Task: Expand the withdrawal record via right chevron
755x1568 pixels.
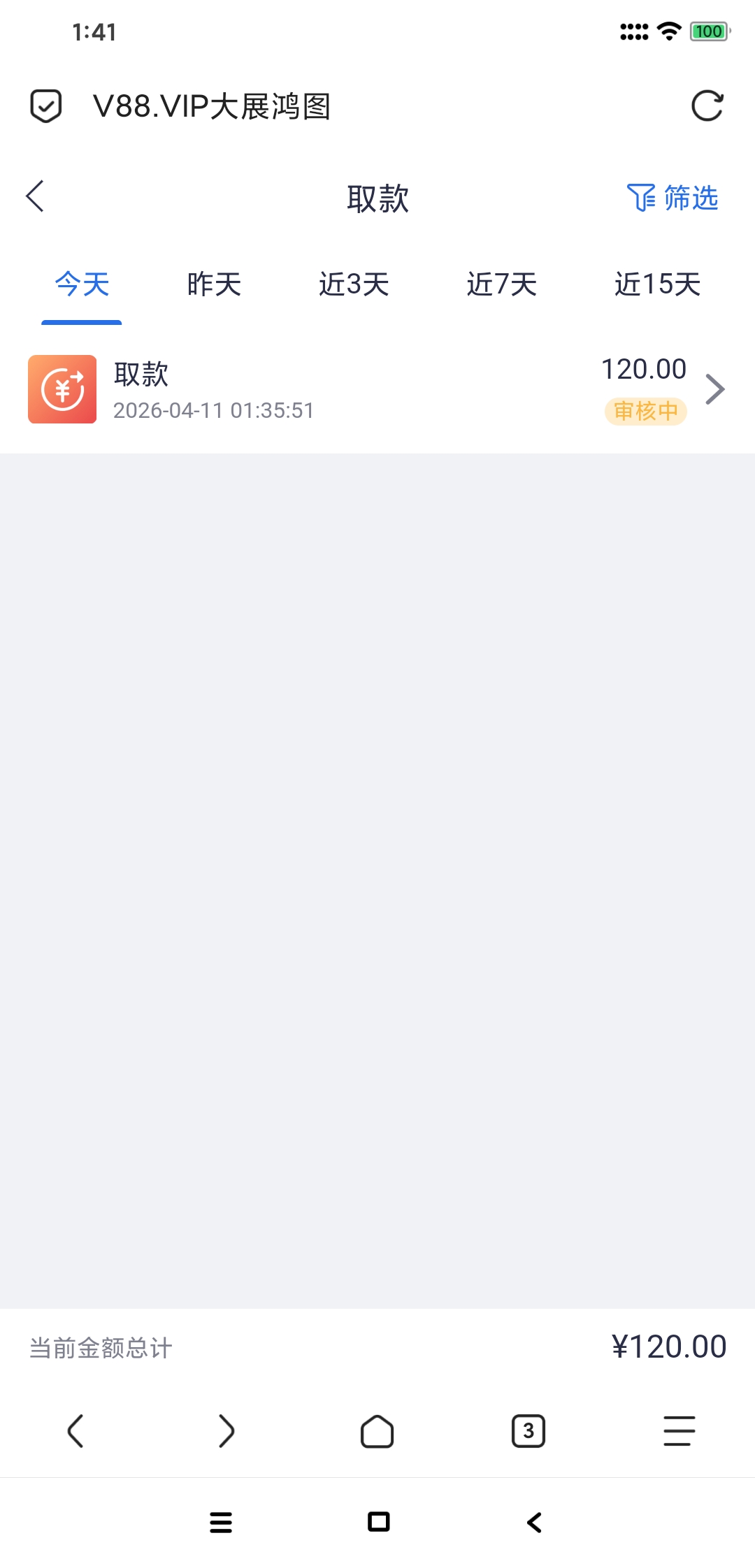Action: coord(715,389)
